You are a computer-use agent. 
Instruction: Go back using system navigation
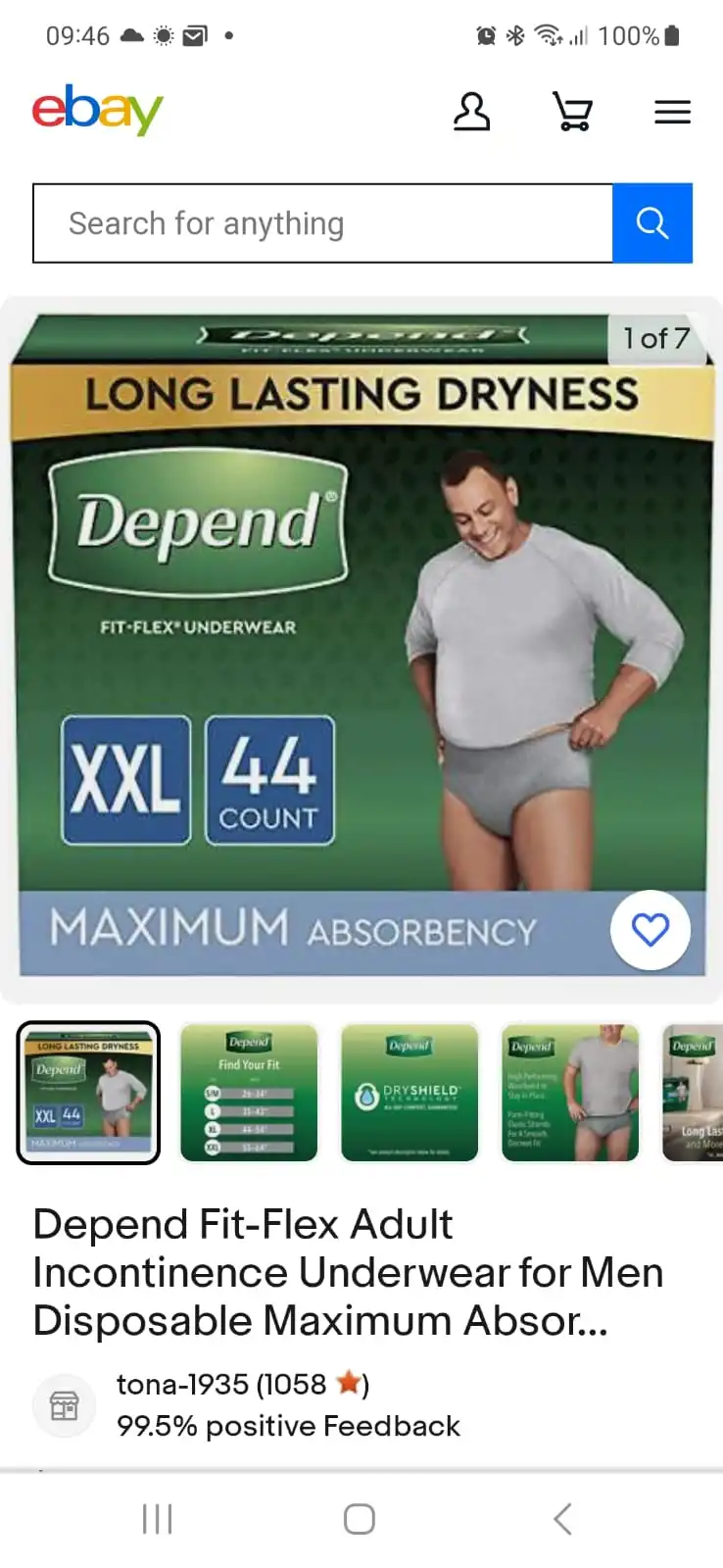tap(562, 1519)
